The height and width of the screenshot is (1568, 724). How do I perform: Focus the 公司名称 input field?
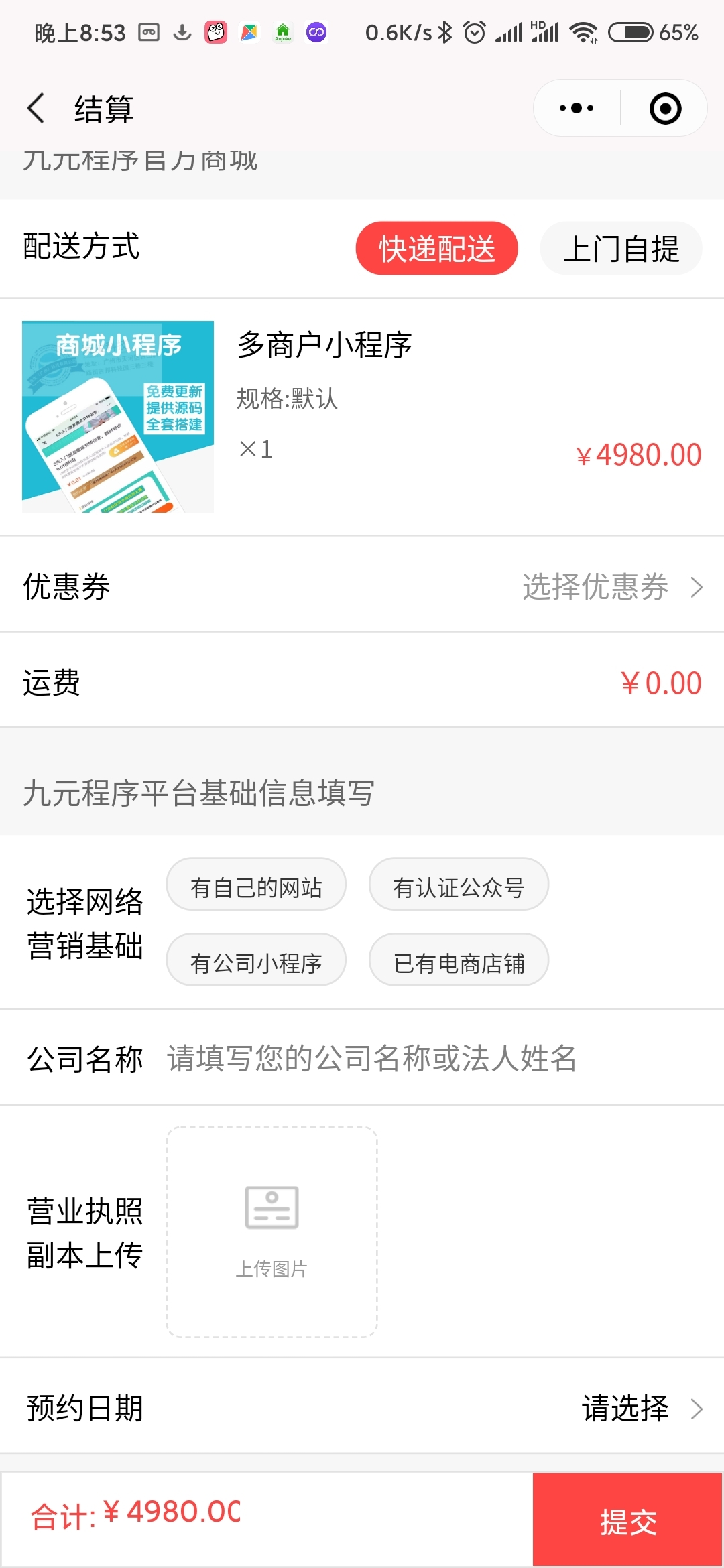(x=429, y=1059)
